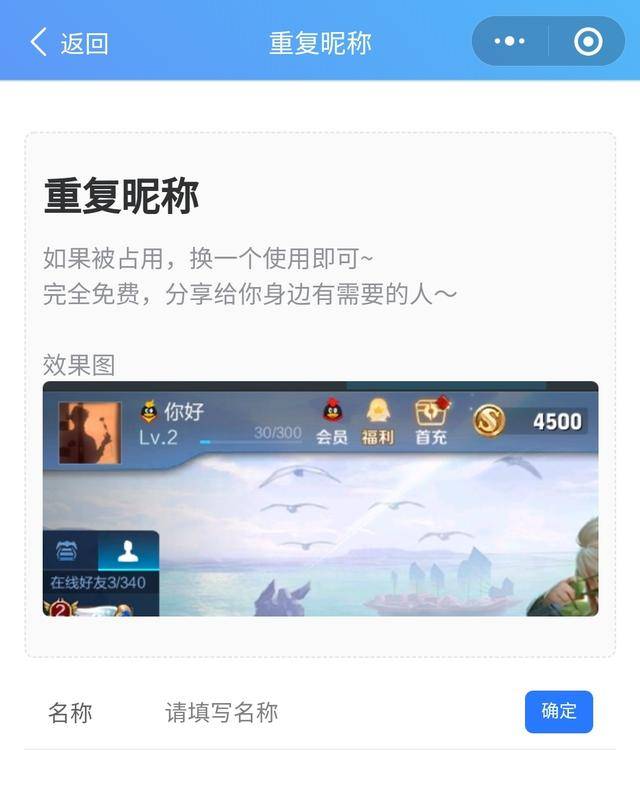View the 效果图 preview image
The width and height of the screenshot is (640, 792).
coord(320,498)
